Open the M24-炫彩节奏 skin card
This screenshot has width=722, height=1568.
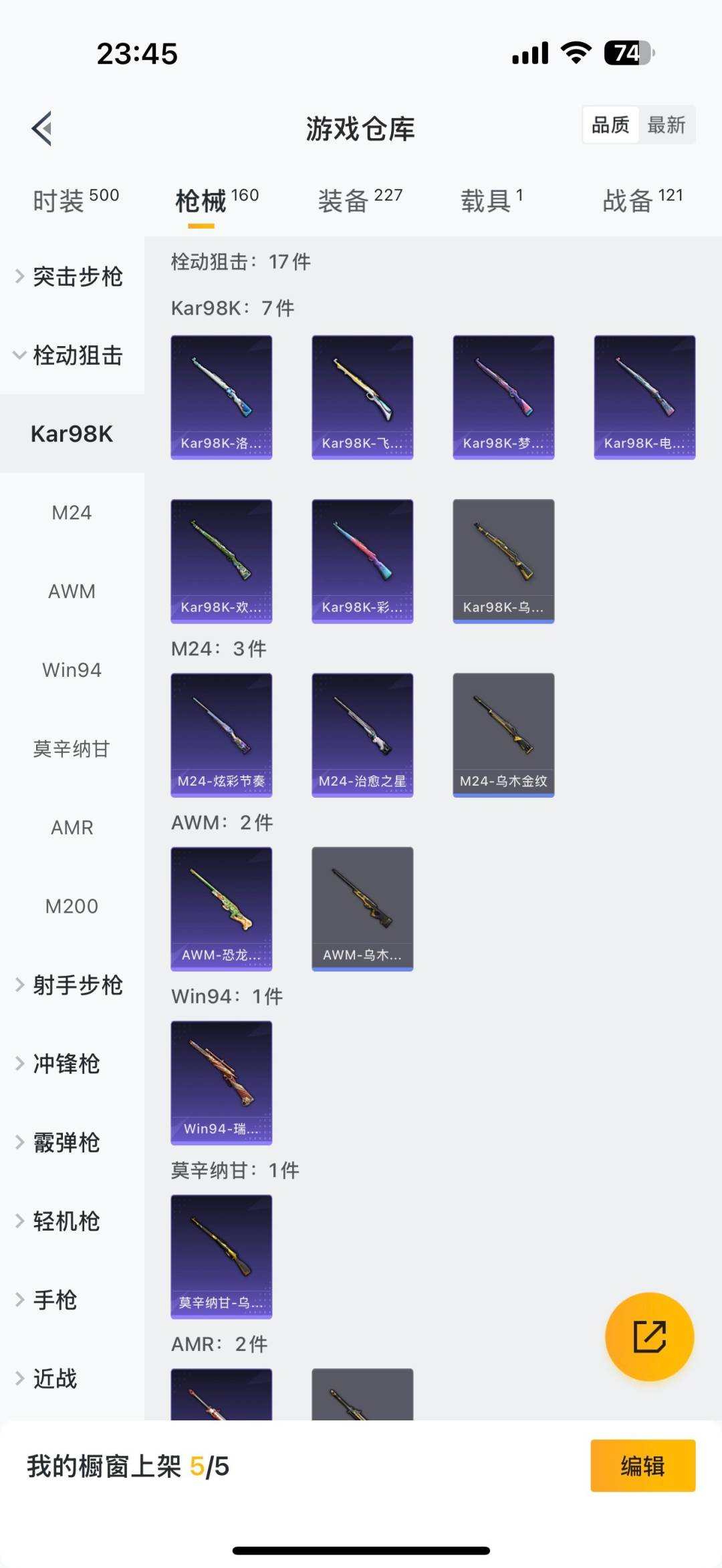[x=221, y=734]
